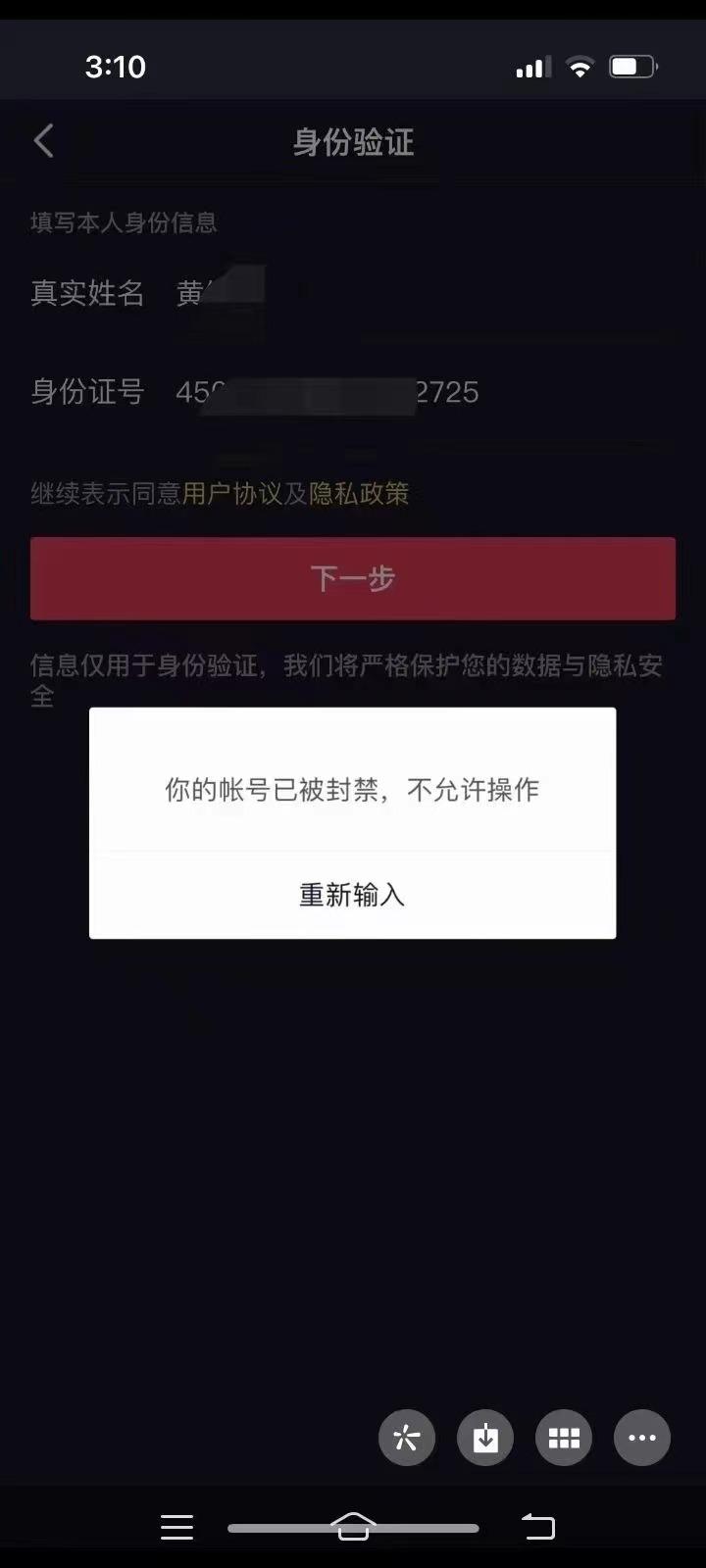Open the floating three-dot menu
This screenshot has height=1568, width=706.
[642, 1438]
